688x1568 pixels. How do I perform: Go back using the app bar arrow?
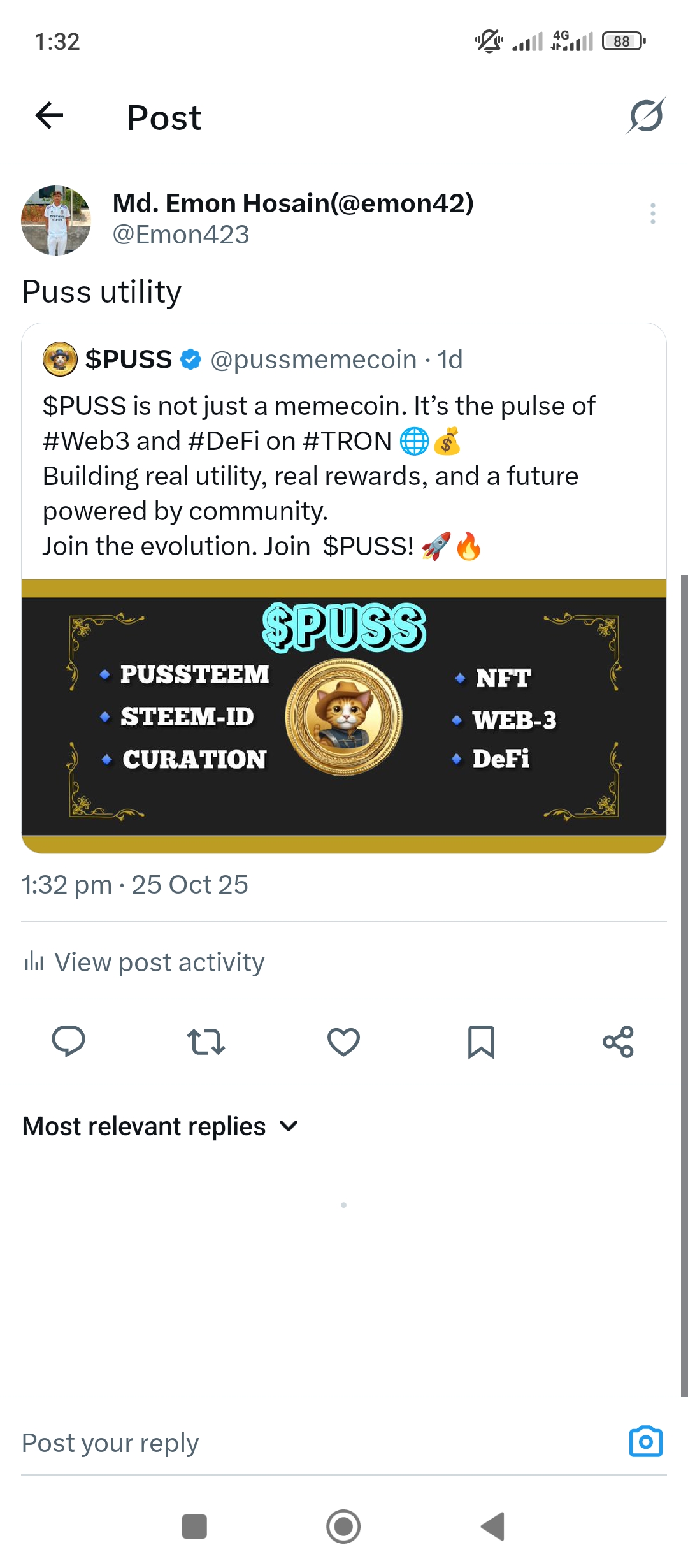pos(49,116)
